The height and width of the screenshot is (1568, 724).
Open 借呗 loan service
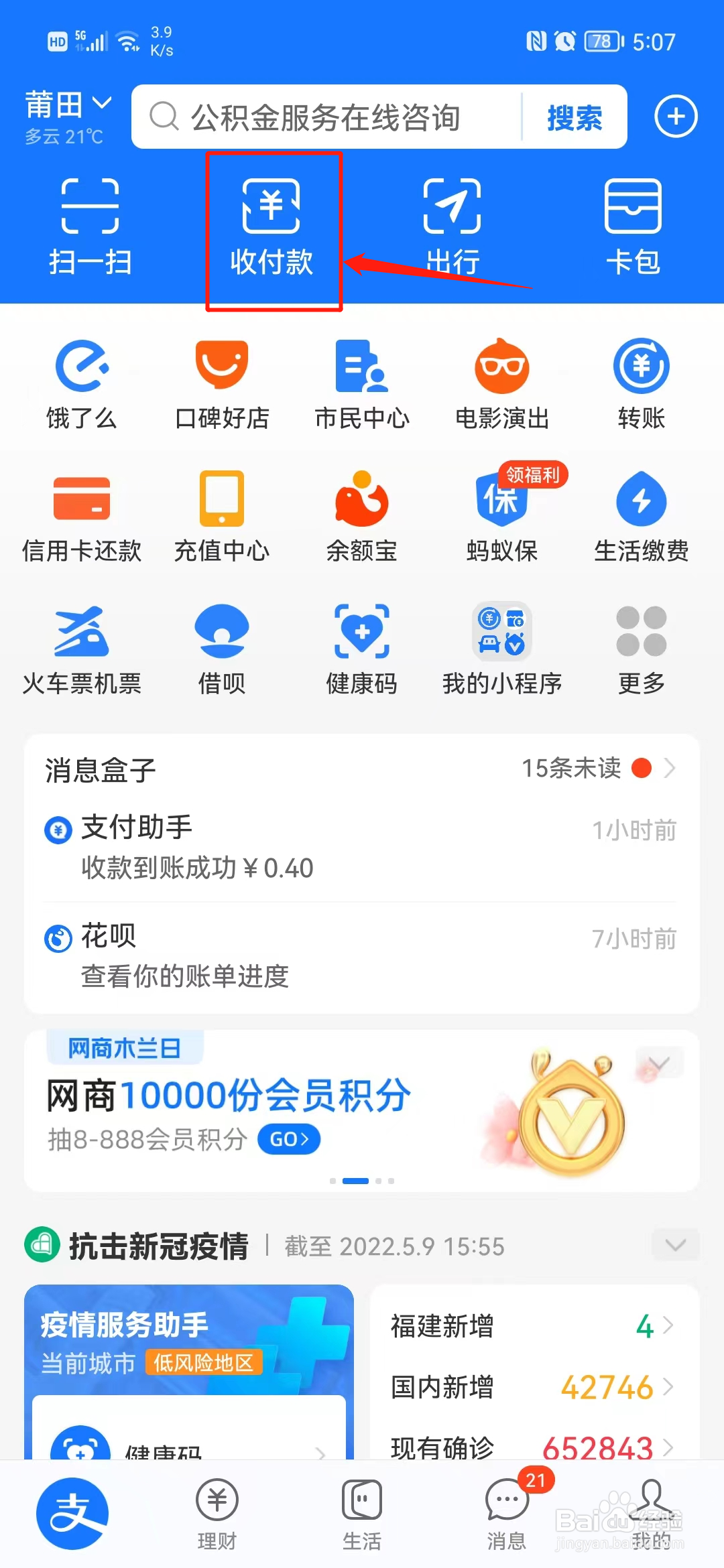[x=222, y=647]
